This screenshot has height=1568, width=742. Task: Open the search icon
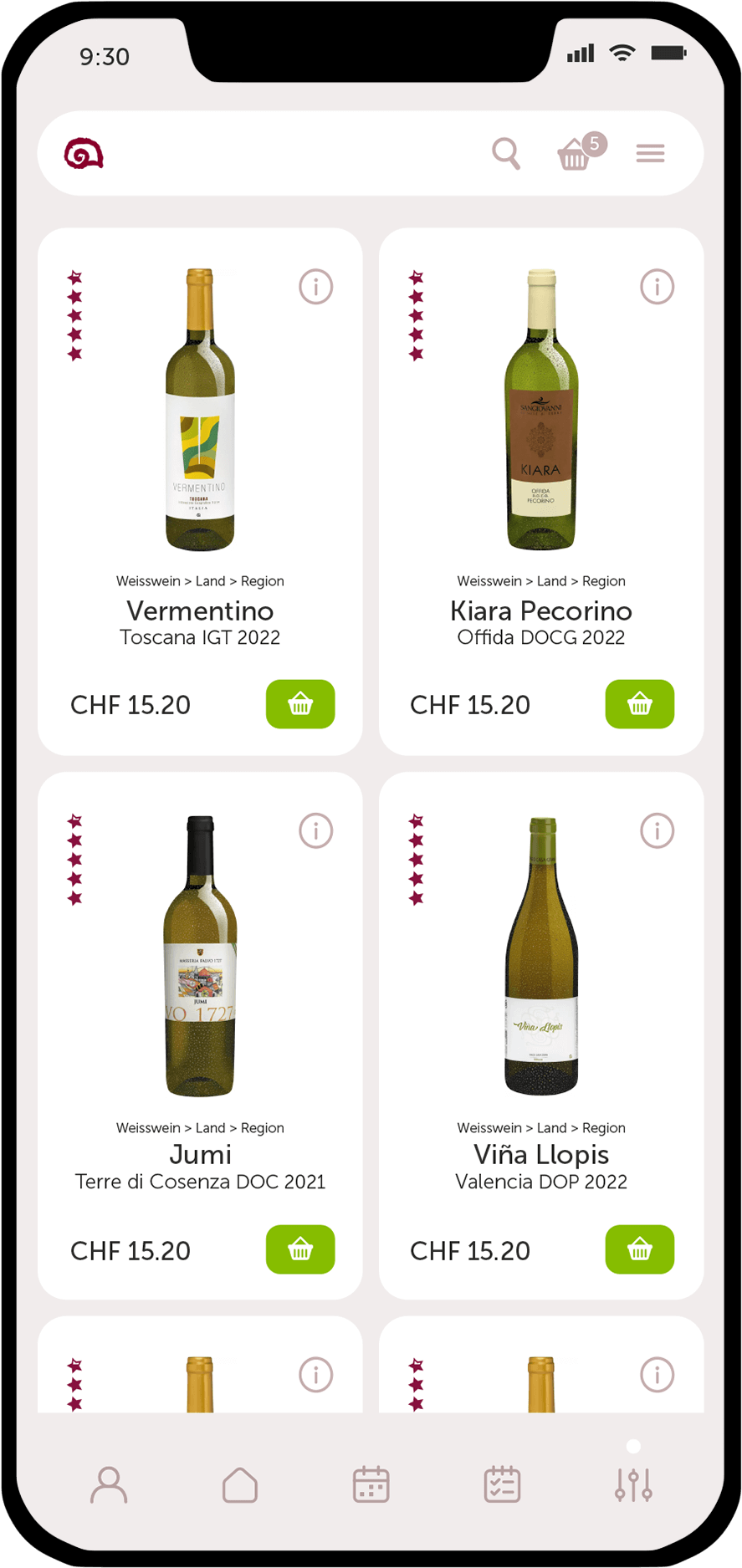pyautogui.click(x=505, y=154)
